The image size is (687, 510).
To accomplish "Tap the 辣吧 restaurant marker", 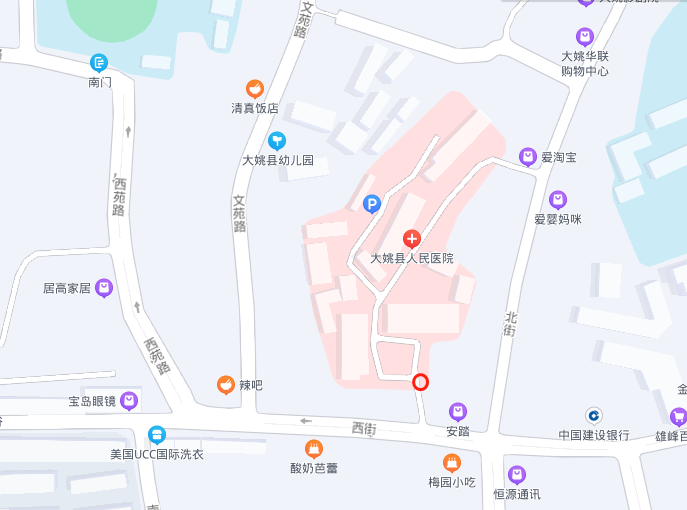I will coord(227,384).
